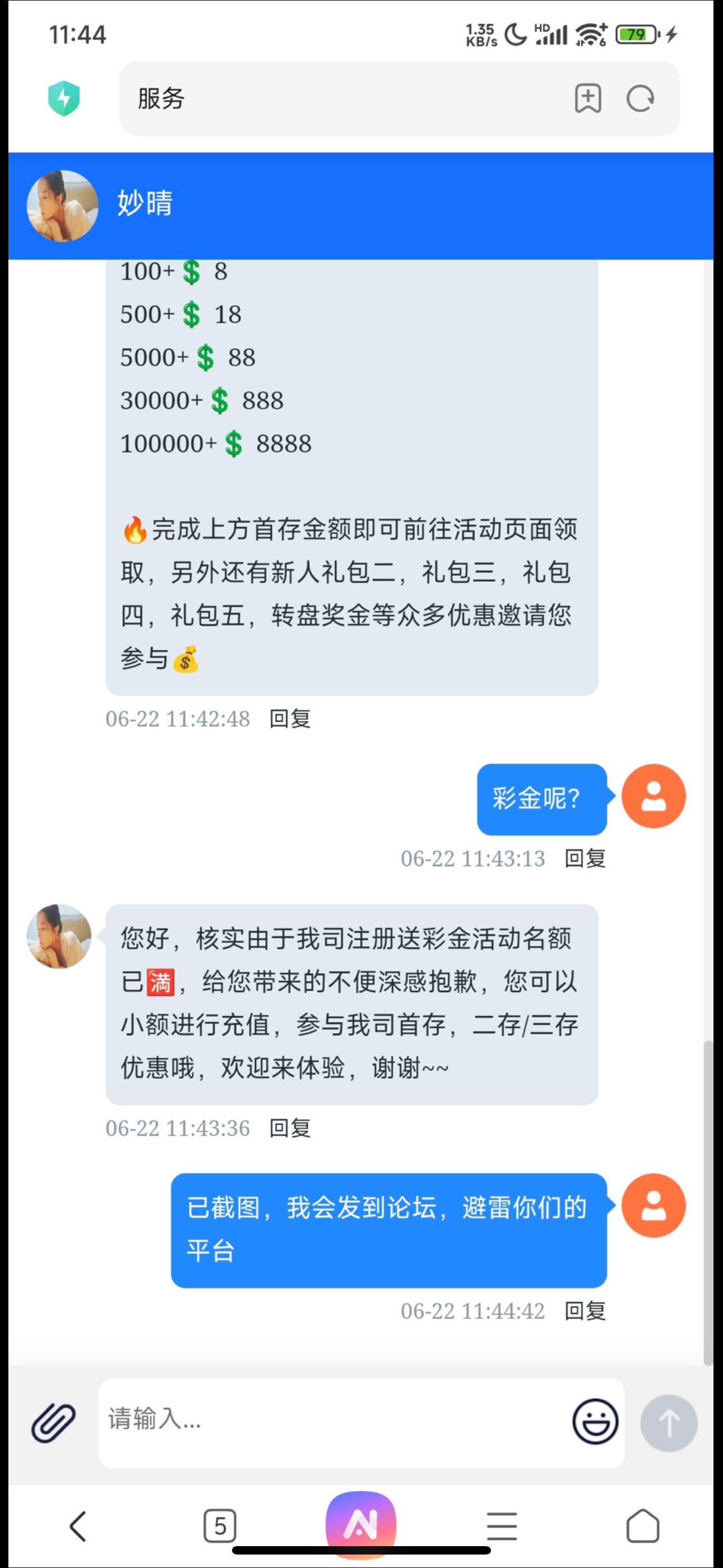This screenshot has height=1568, width=723.
Task: Reply to the 11:43:36 message
Action: [x=290, y=1128]
